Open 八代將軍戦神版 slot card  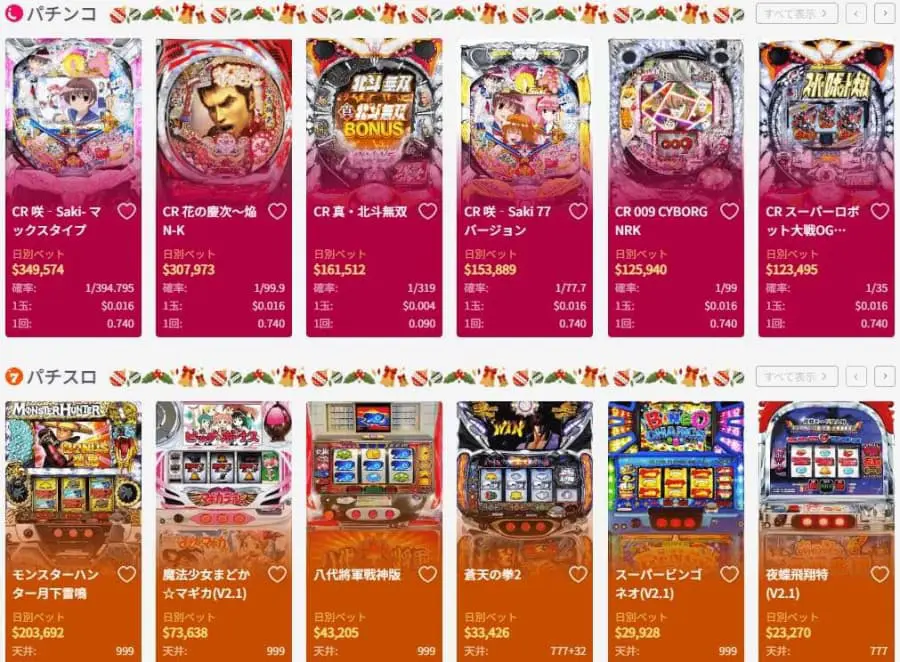(374, 480)
